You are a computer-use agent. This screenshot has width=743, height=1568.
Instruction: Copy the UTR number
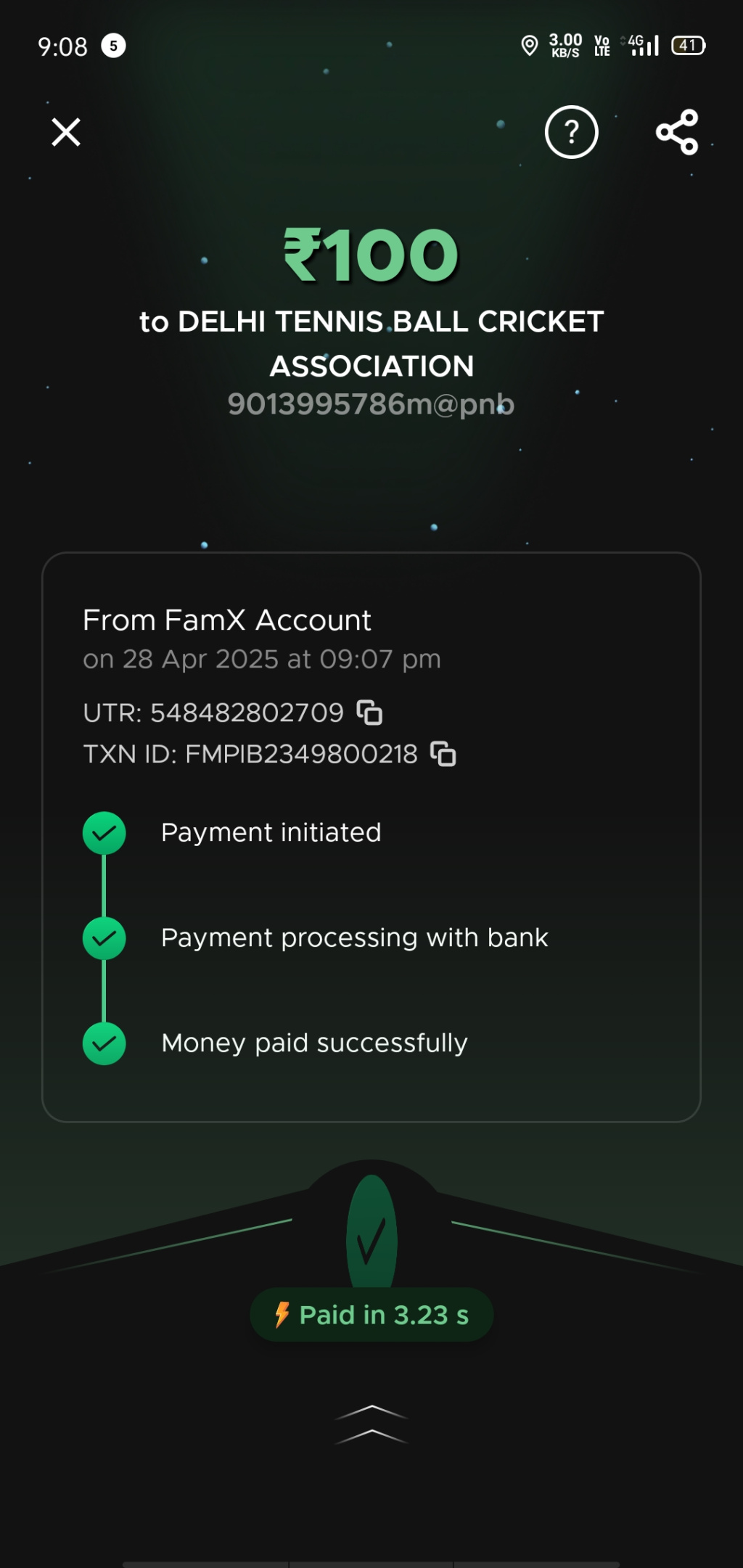click(369, 713)
